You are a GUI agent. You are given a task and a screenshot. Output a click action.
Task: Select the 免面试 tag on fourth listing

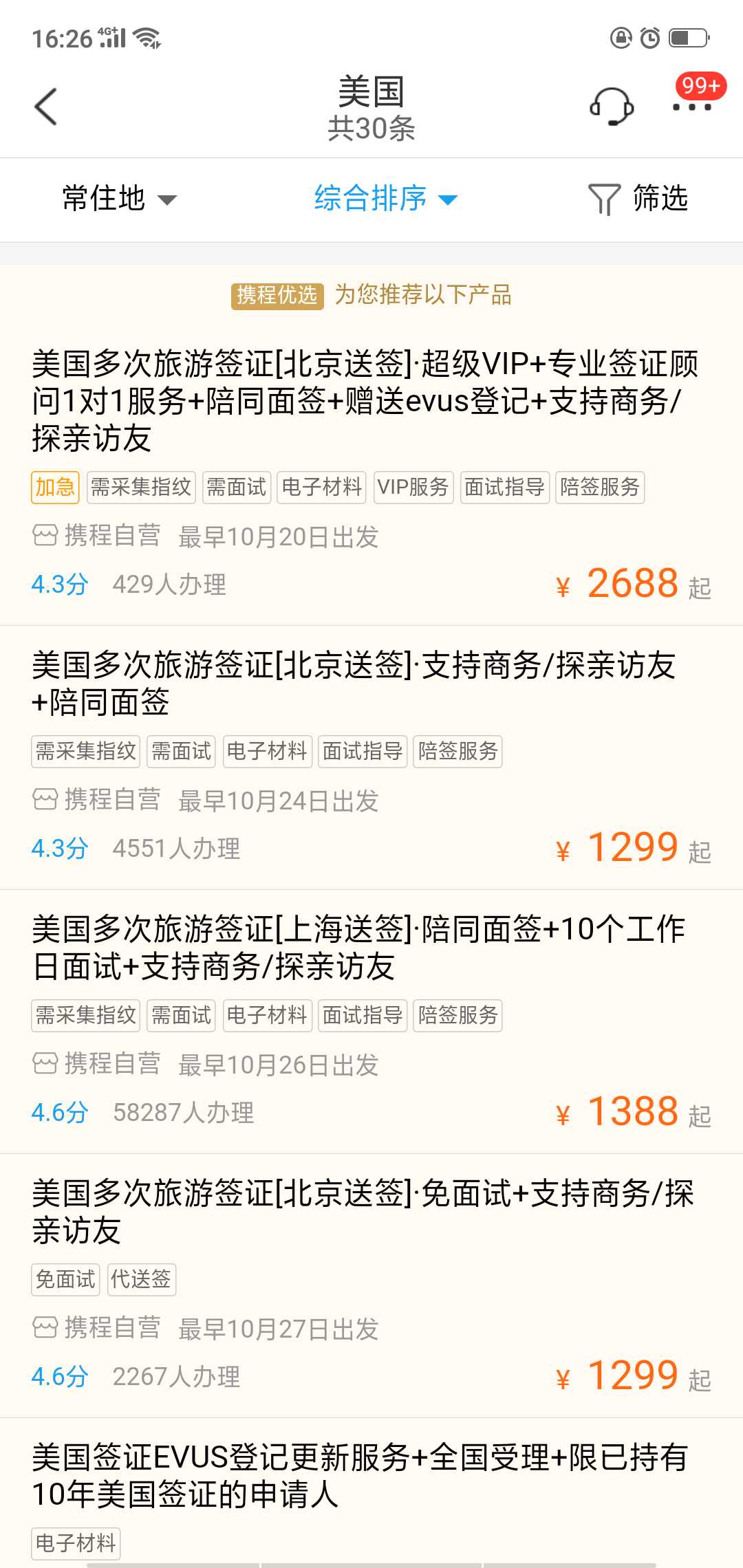[x=65, y=1279]
